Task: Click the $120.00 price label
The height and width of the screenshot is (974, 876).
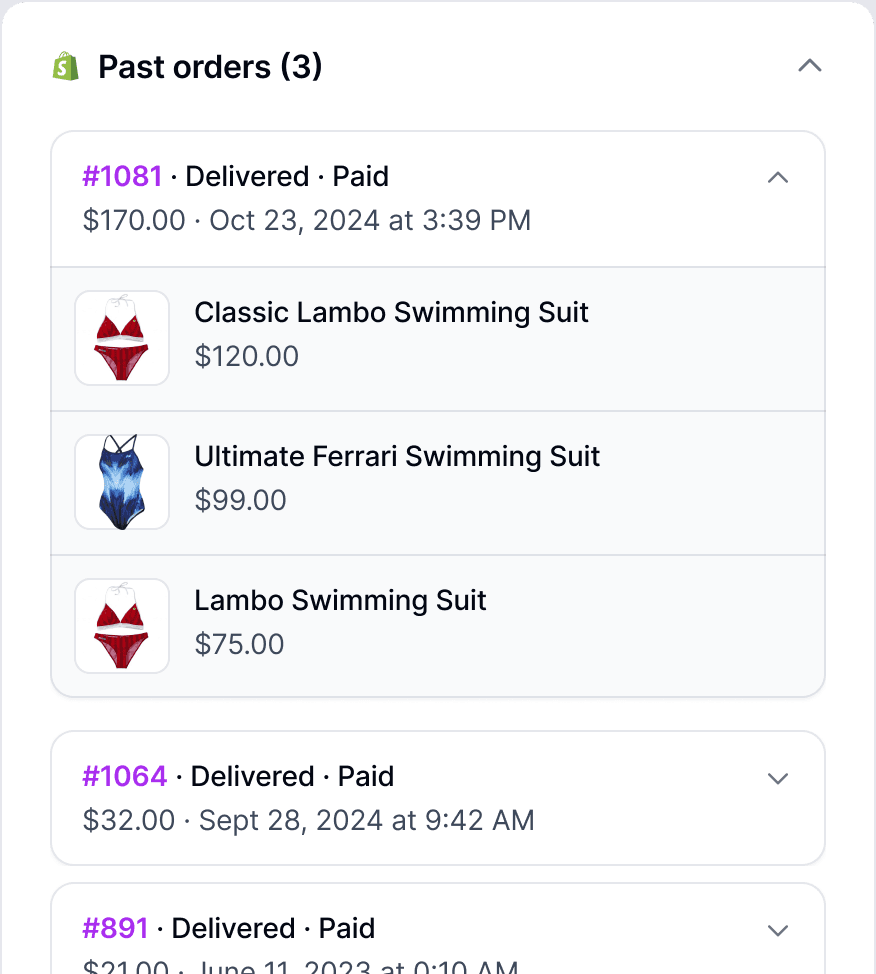Action: coord(247,356)
